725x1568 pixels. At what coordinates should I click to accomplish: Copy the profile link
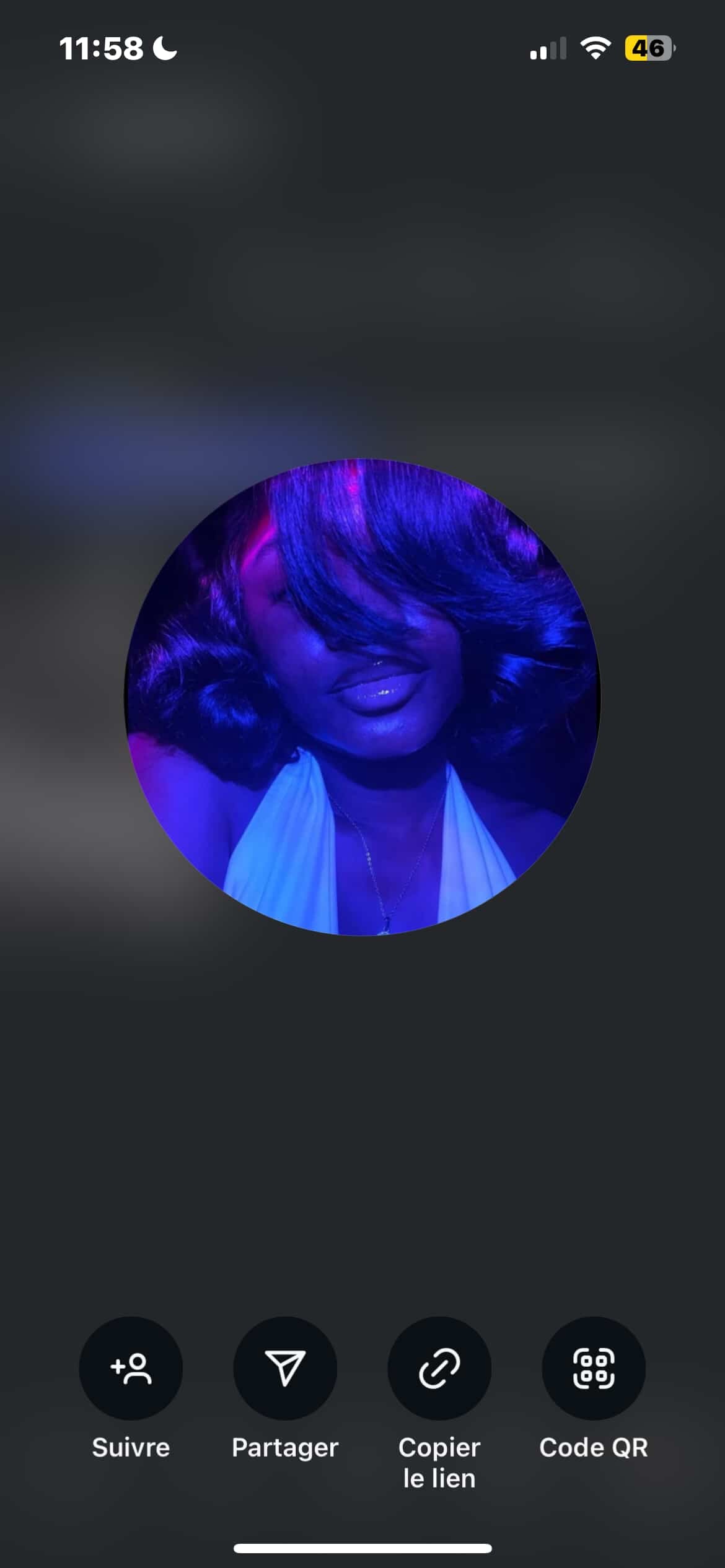[439, 1369]
